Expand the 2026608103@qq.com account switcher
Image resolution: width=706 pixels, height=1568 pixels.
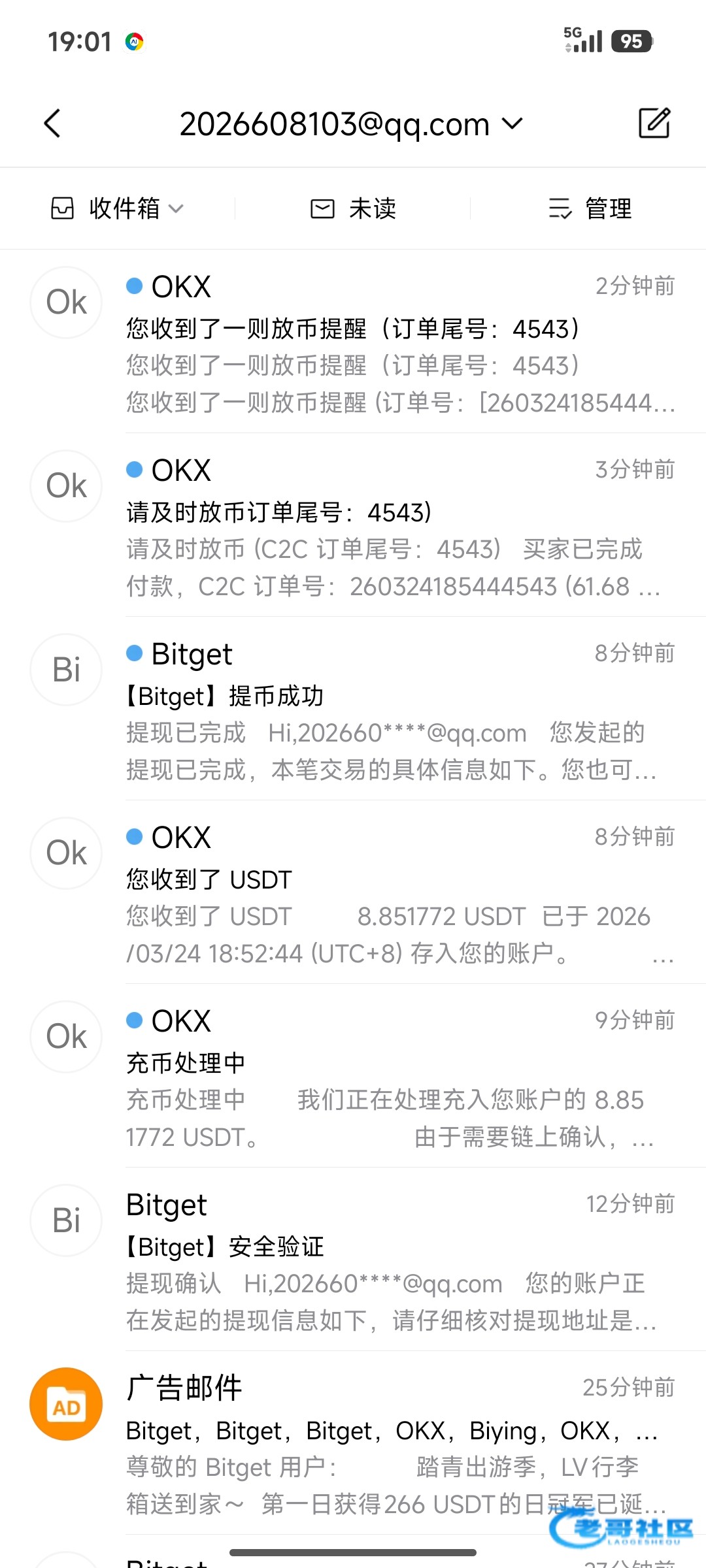tap(351, 124)
